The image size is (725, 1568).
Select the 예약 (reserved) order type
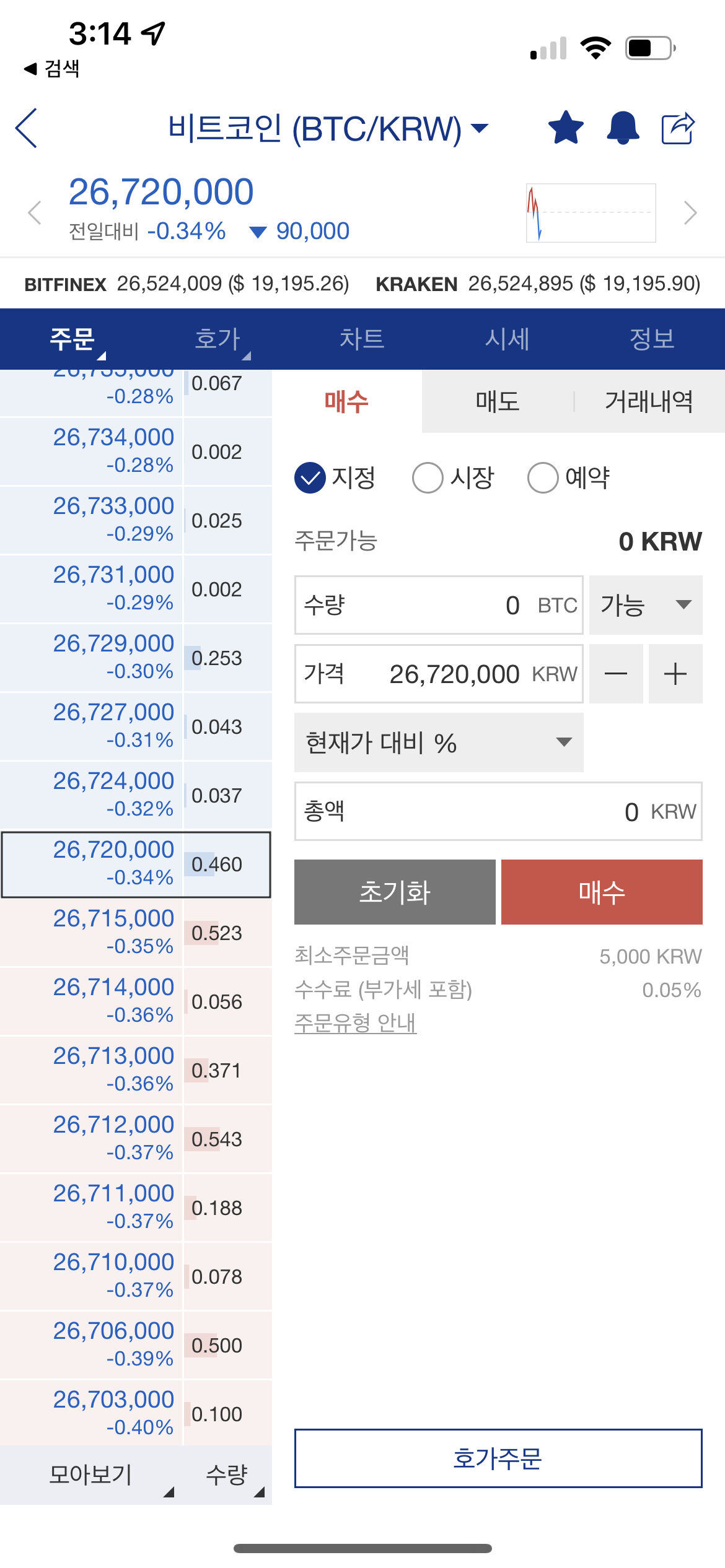(543, 477)
